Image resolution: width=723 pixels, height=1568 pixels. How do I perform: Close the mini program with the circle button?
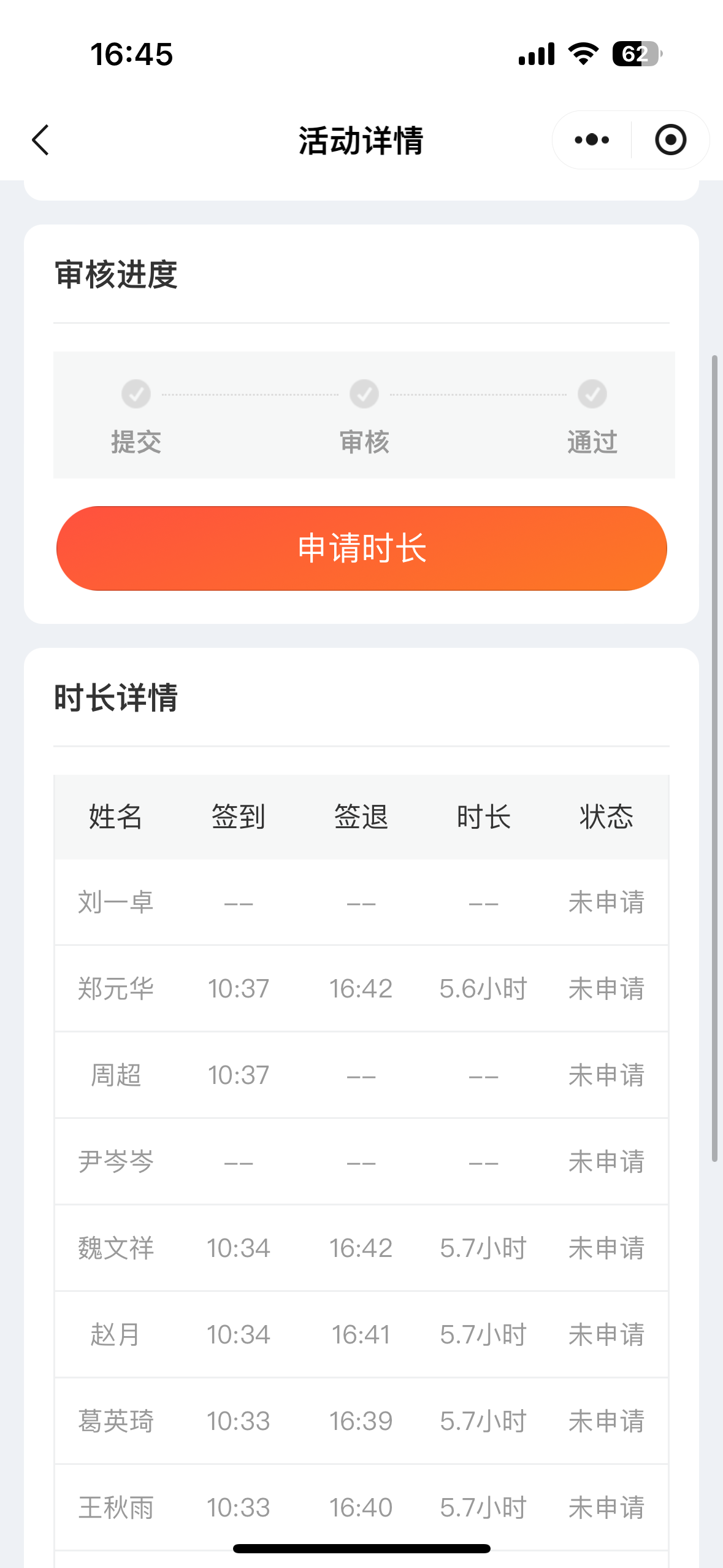tap(670, 140)
